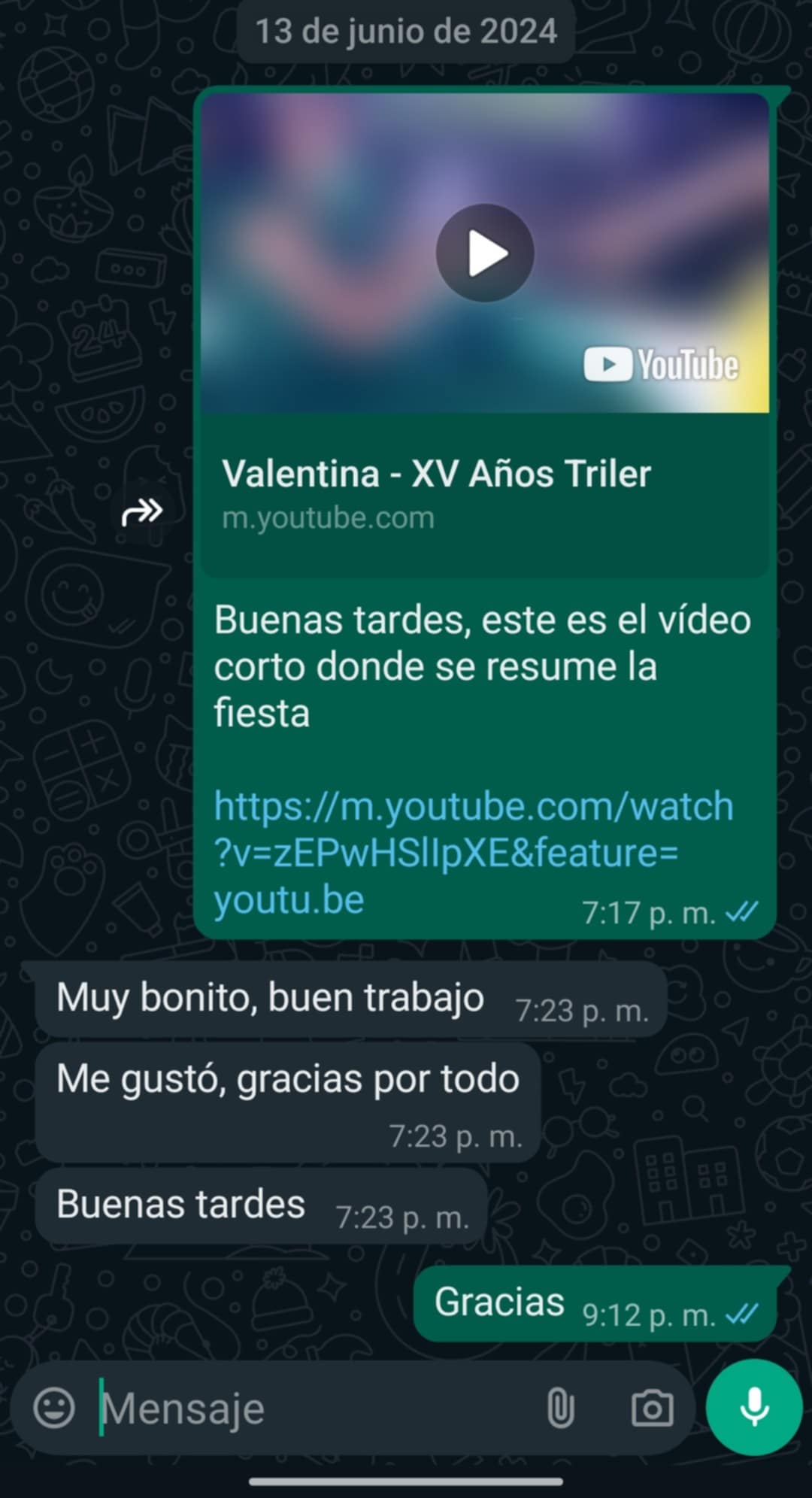Open the camera from the message bar

point(652,1408)
